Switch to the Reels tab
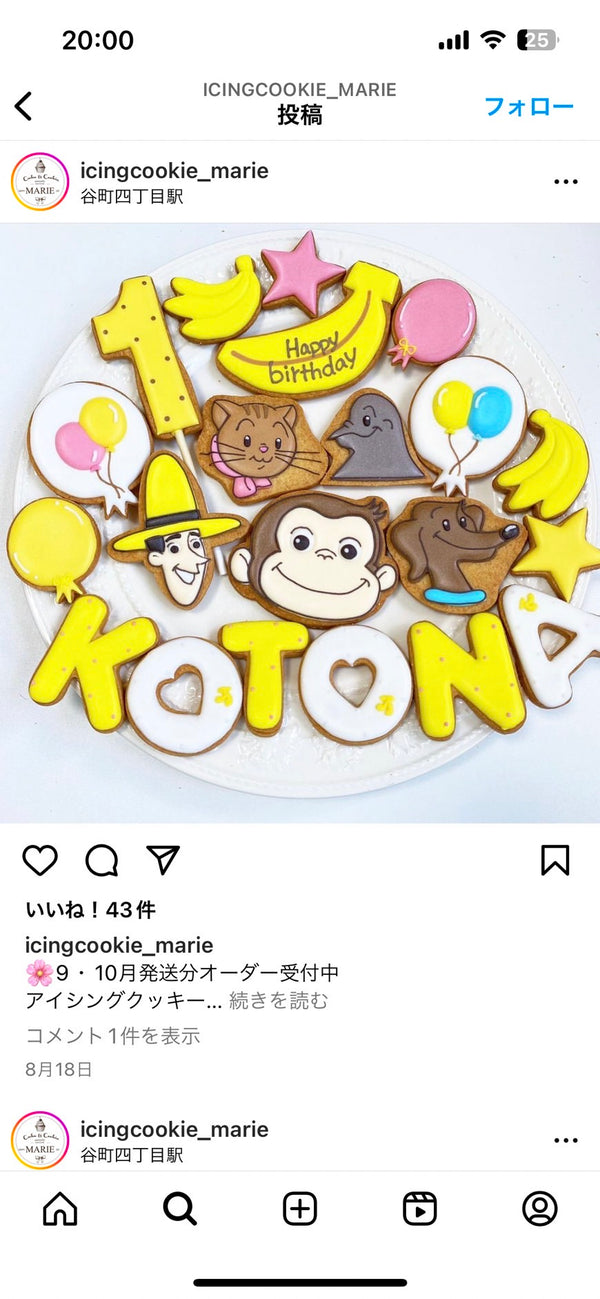 (x=420, y=1209)
